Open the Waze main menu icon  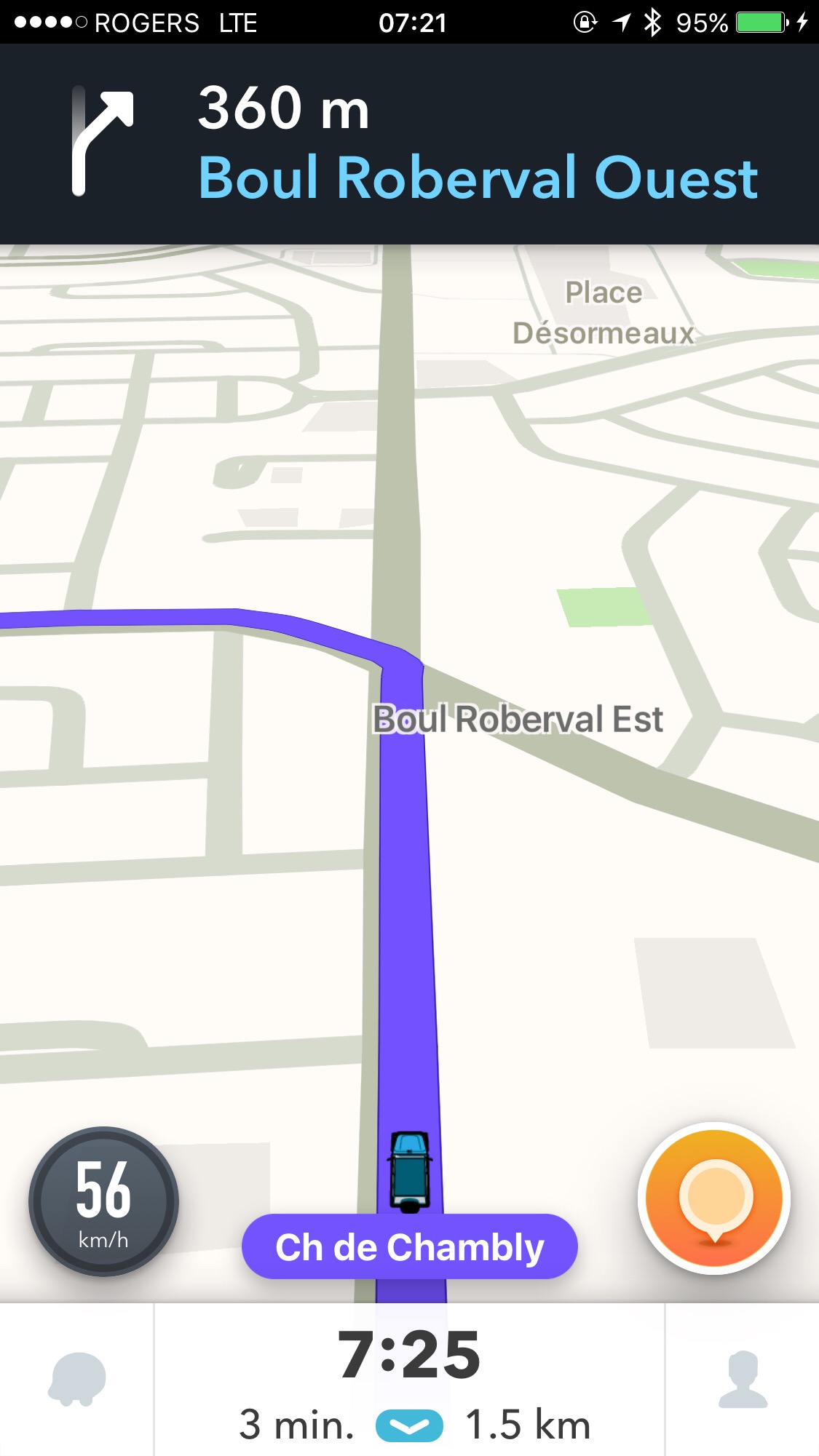tap(77, 1380)
